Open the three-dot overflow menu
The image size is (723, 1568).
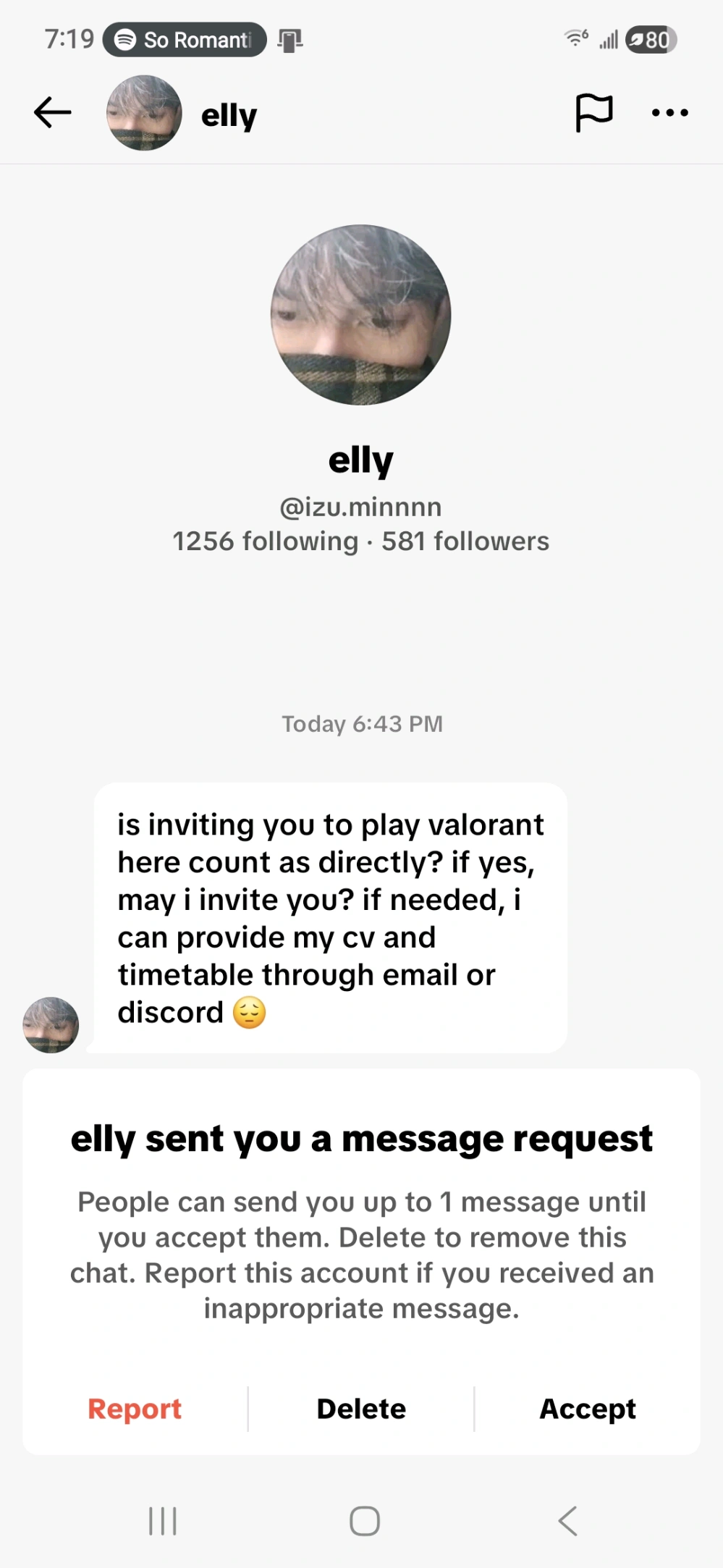point(669,113)
